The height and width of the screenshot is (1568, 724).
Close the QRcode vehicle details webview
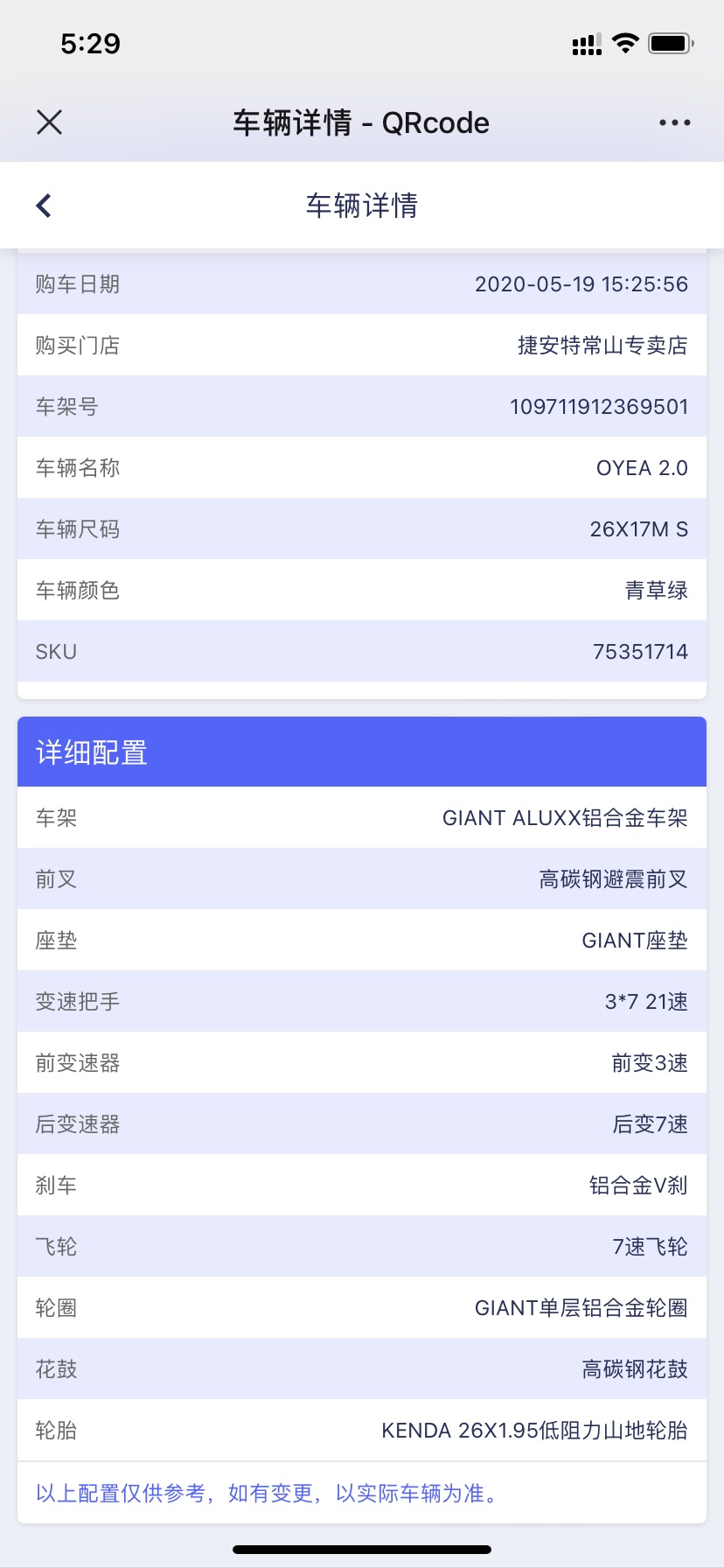(x=50, y=122)
